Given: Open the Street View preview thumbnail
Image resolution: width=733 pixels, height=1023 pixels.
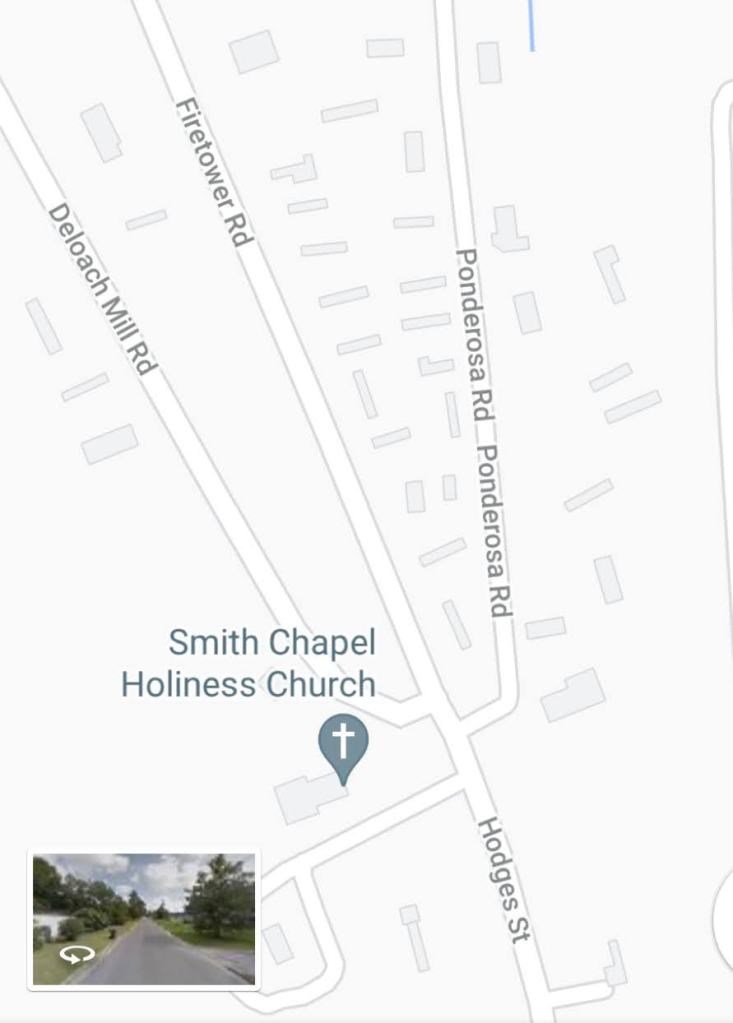Looking at the screenshot, I should (144, 919).
